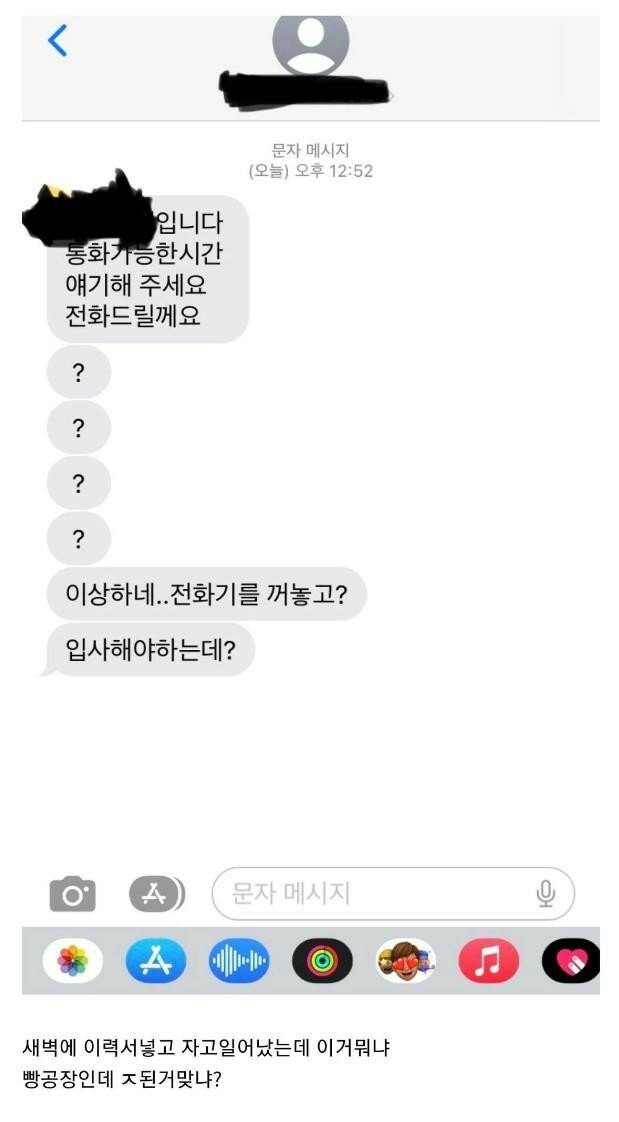Screen dimensions: 619x1122
Task: Go back to the message list
Action: (x=58, y=40)
